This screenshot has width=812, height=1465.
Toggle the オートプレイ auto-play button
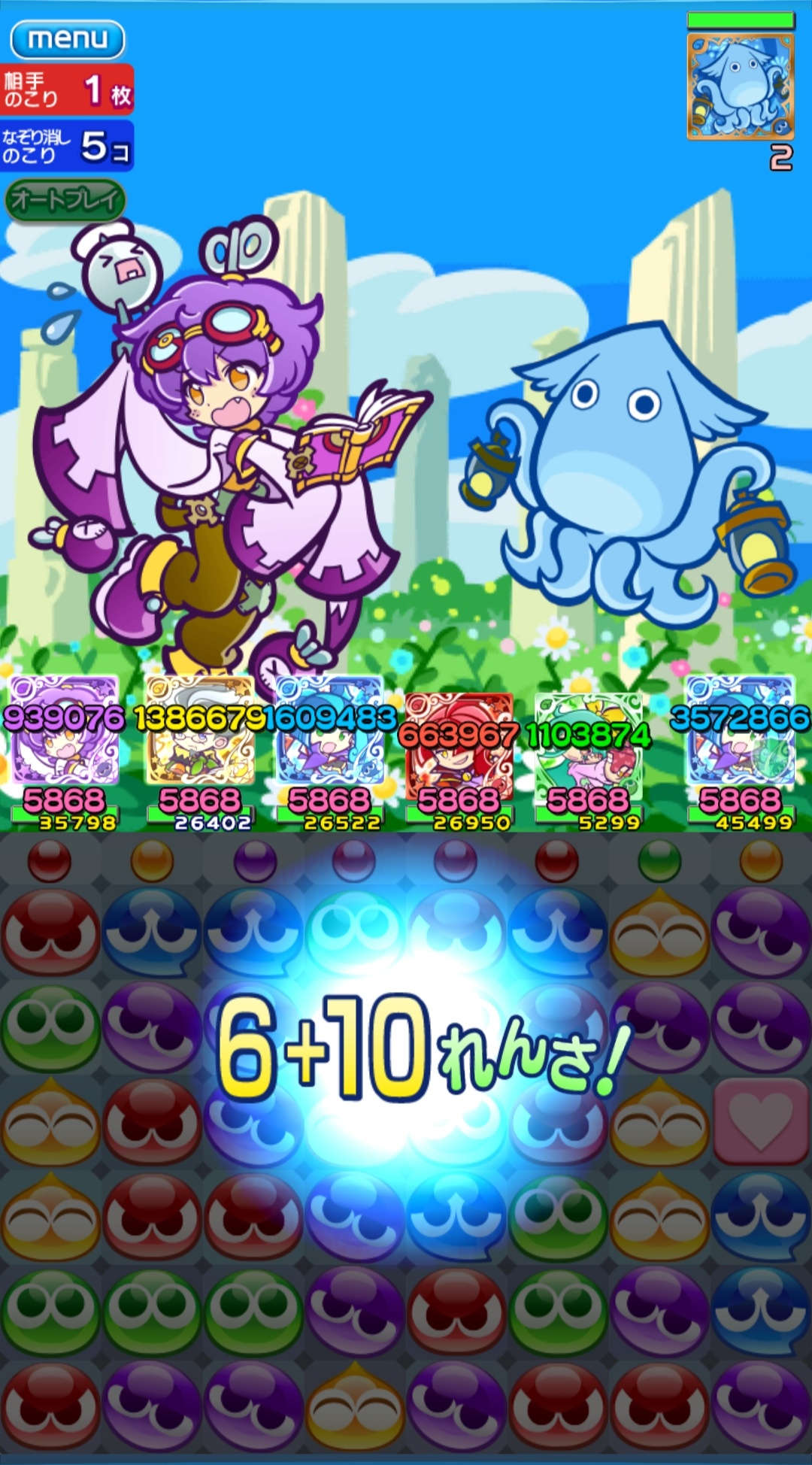pyautogui.click(x=65, y=200)
